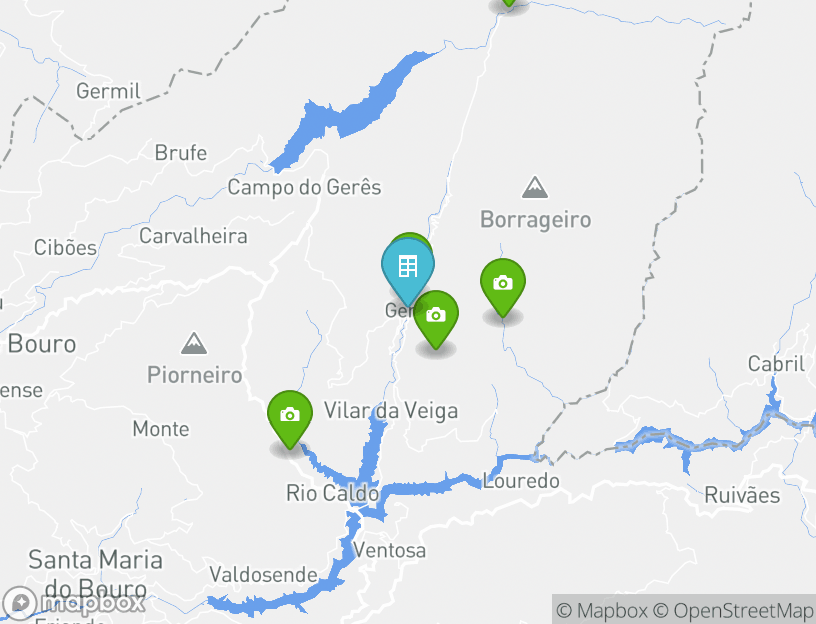The width and height of the screenshot is (816, 624).
Task: Open the camera pin below Borrageiro
Action: pyautogui.click(x=503, y=284)
